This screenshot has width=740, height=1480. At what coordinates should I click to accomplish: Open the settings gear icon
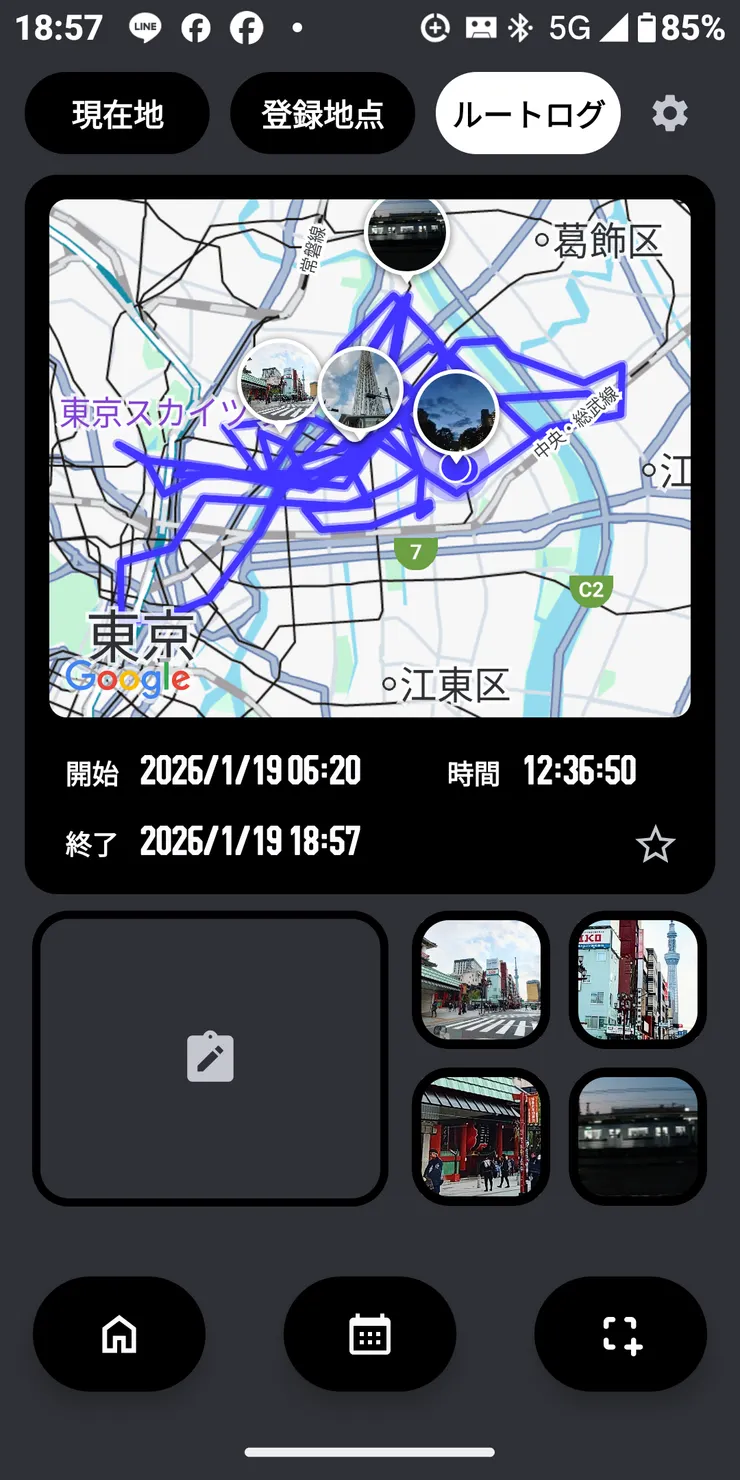coord(669,113)
